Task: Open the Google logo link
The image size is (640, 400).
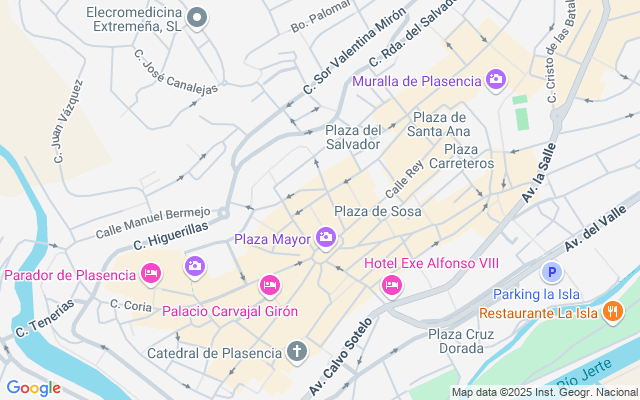Action: coord(34,388)
